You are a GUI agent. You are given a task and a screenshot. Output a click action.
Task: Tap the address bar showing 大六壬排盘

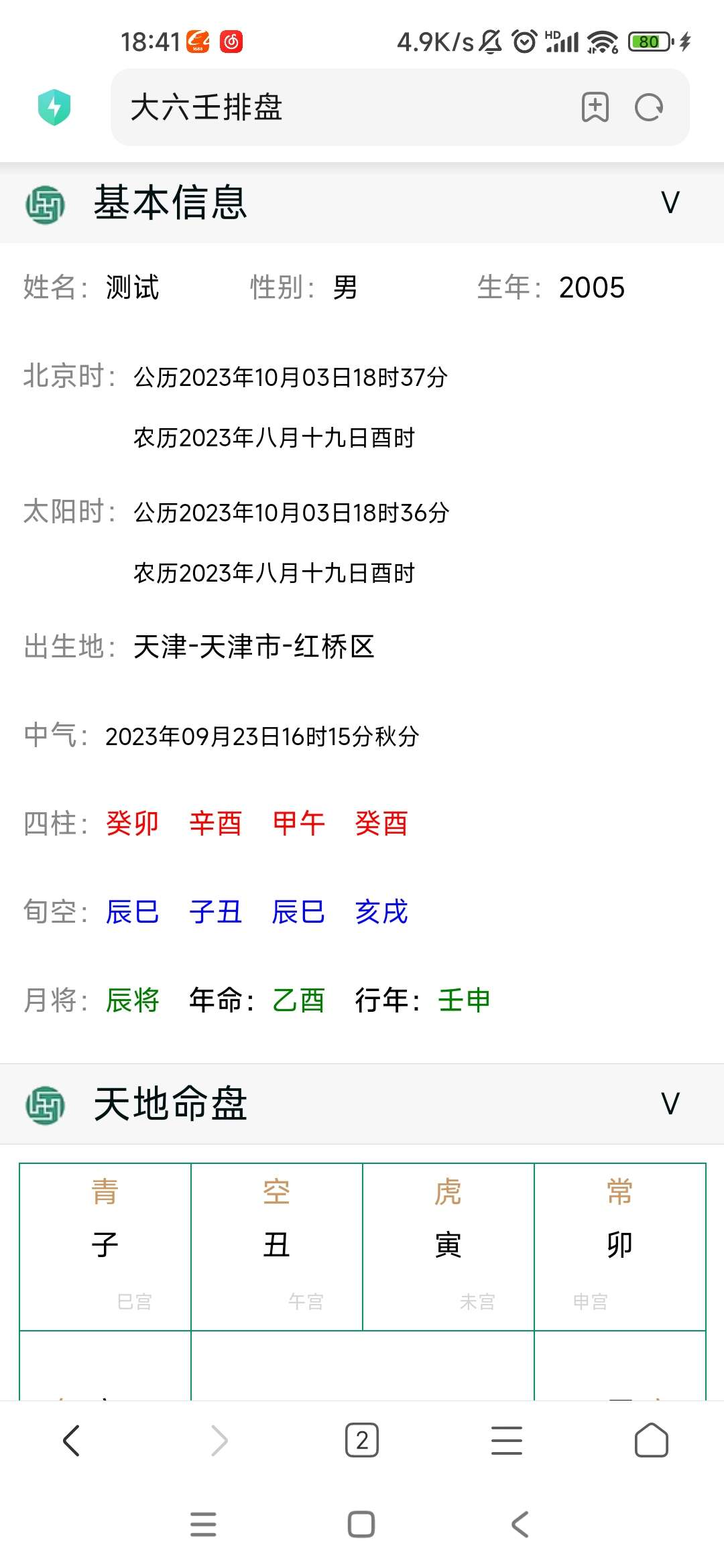[335, 107]
